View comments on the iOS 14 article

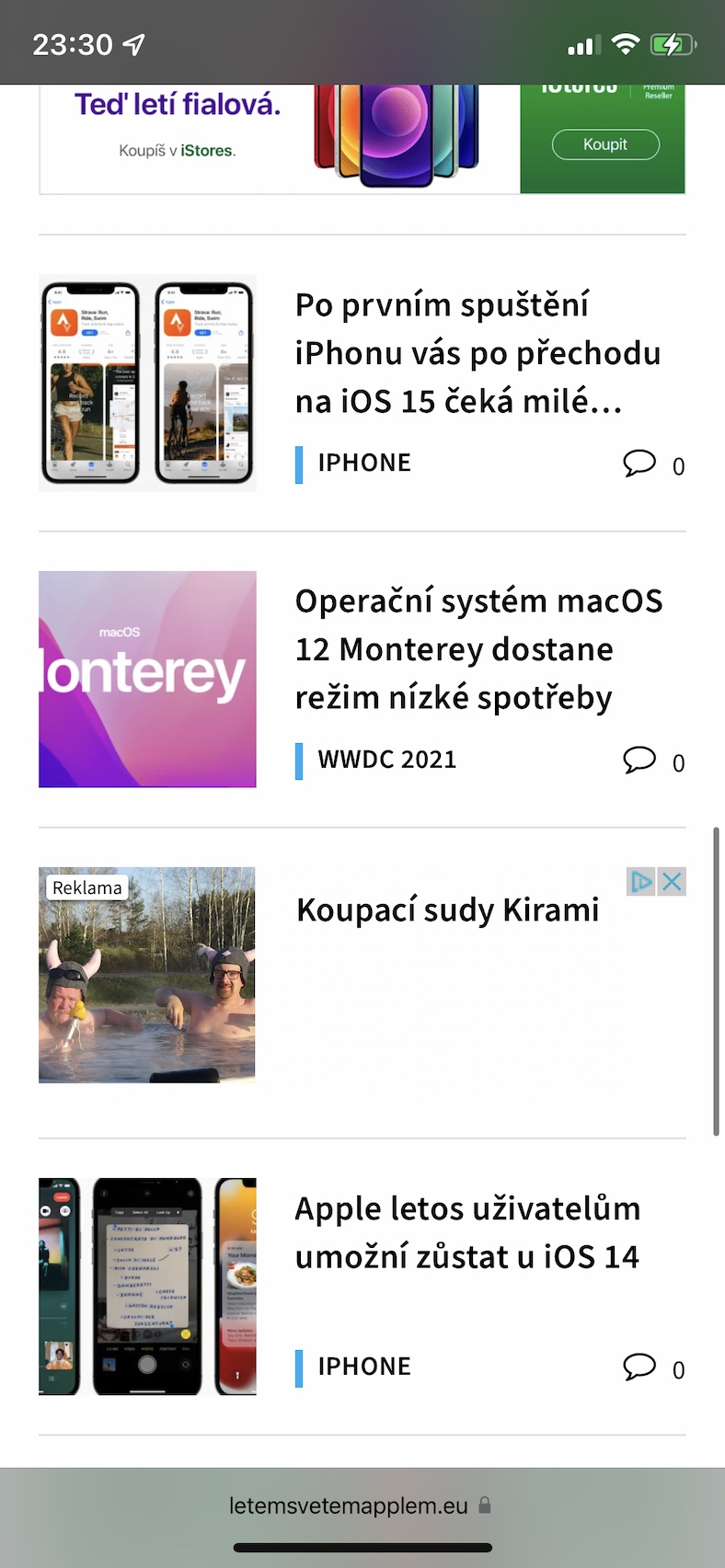[x=654, y=1368]
